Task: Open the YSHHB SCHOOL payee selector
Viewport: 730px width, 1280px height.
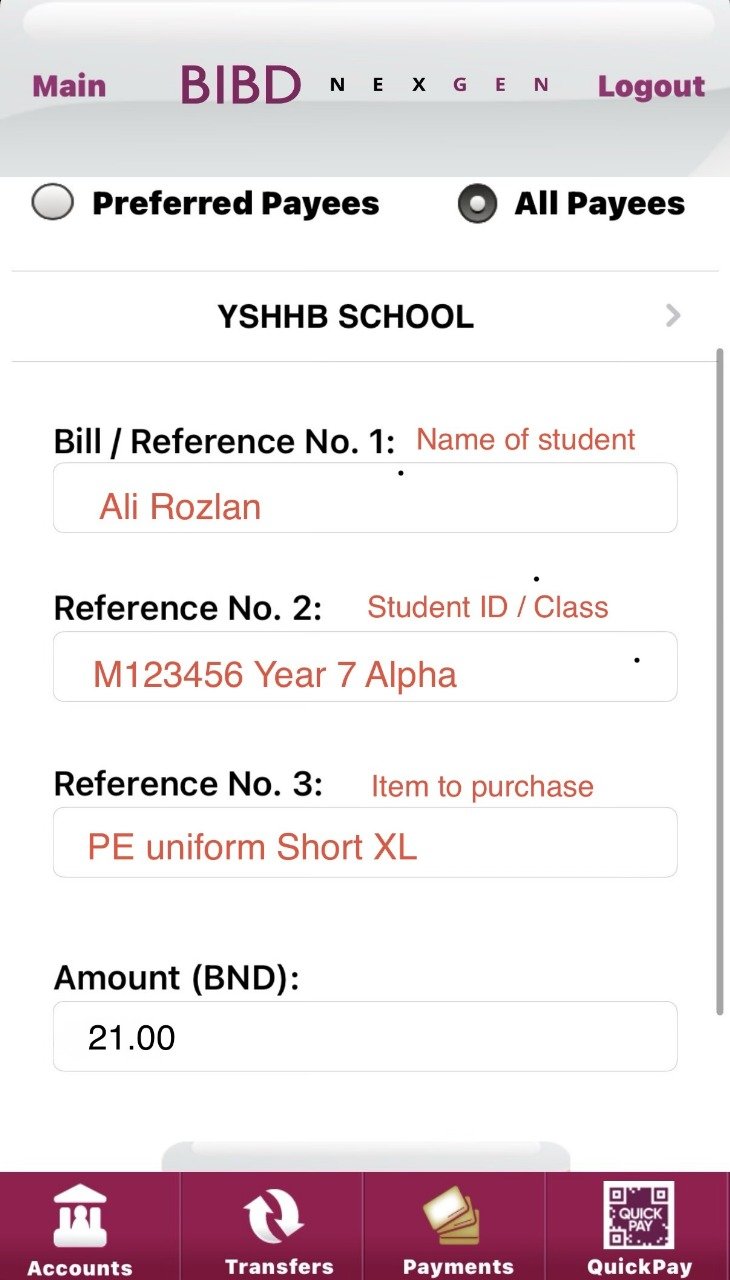Action: tap(365, 317)
